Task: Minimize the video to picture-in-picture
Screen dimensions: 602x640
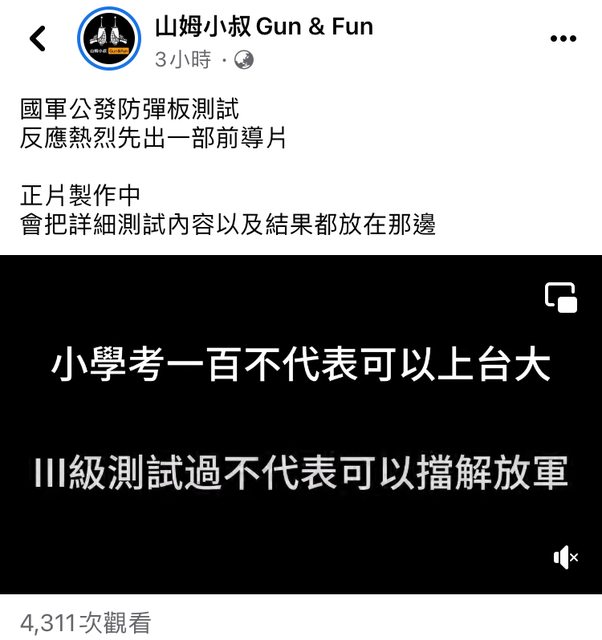Action: (561, 297)
